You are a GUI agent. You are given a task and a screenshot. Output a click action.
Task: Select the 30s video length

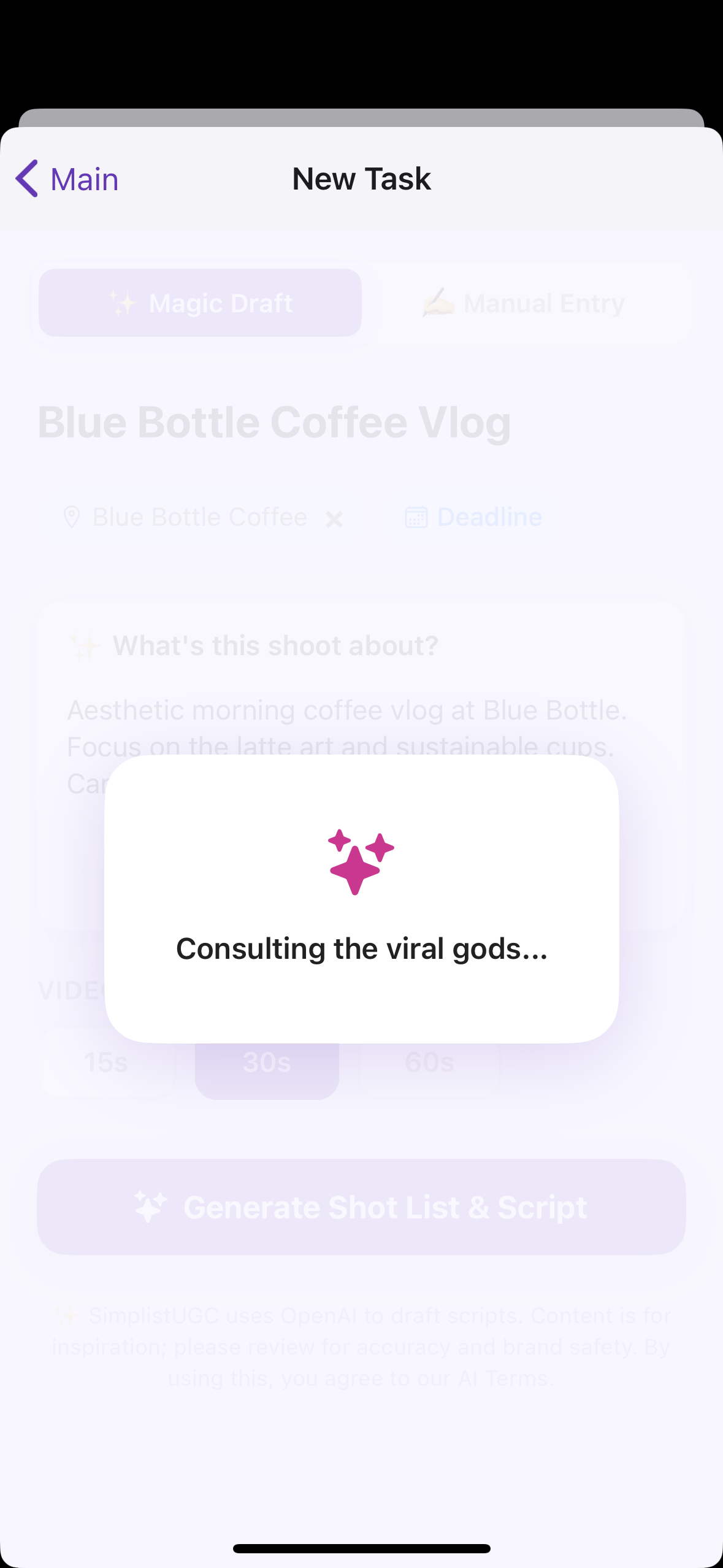click(266, 1062)
